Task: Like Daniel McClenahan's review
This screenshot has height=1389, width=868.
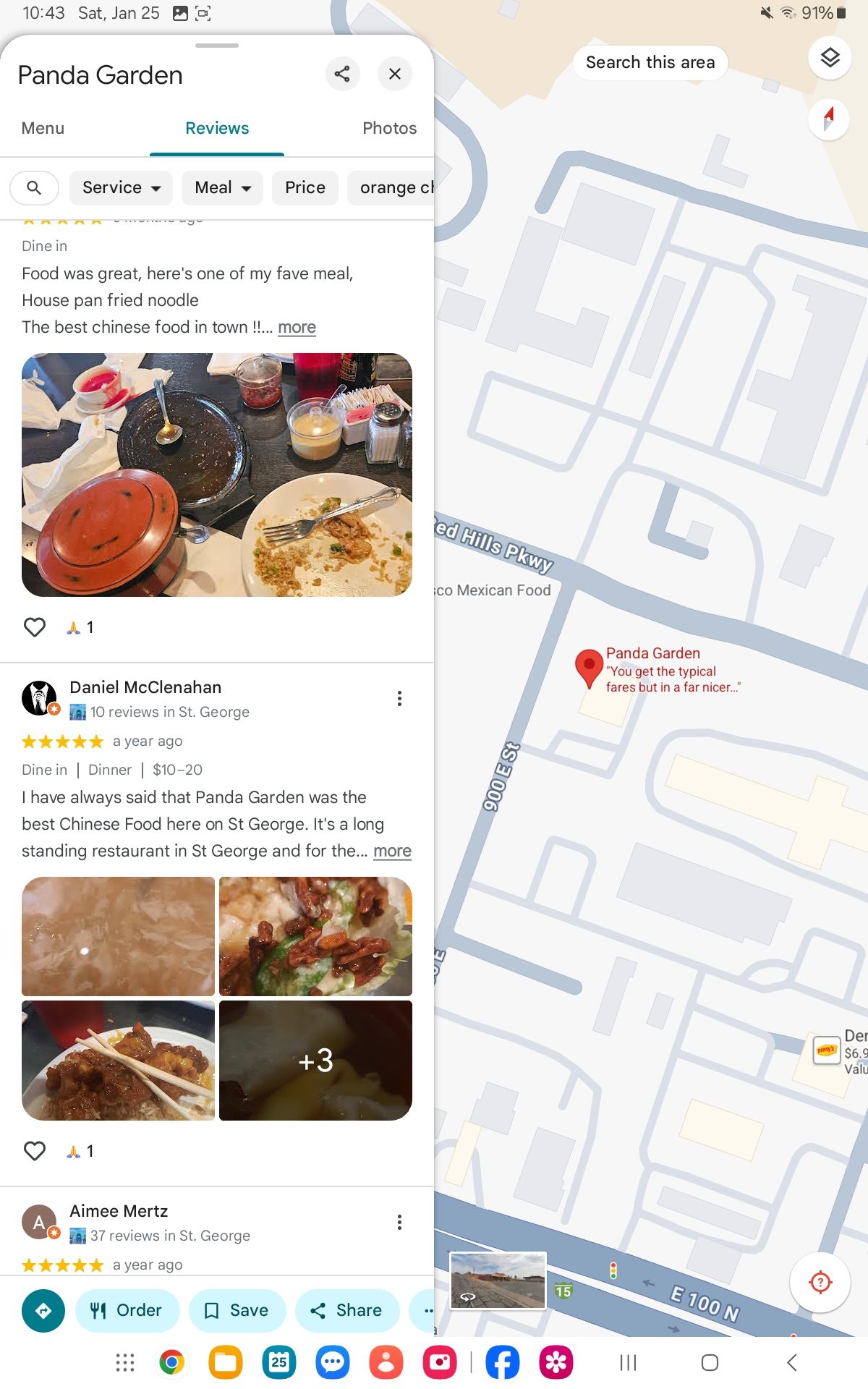Action: 35,1151
